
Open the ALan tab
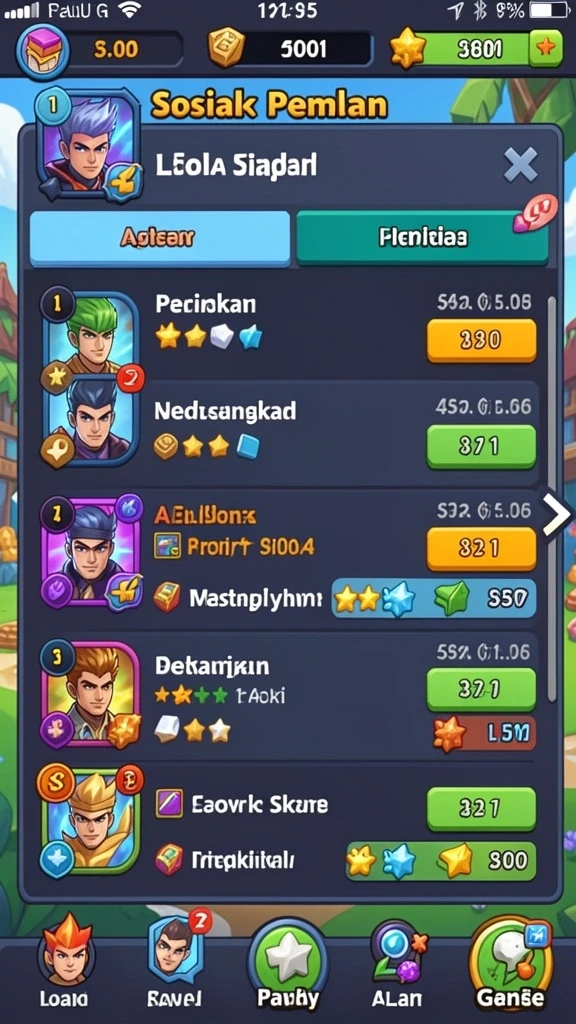point(396,968)
